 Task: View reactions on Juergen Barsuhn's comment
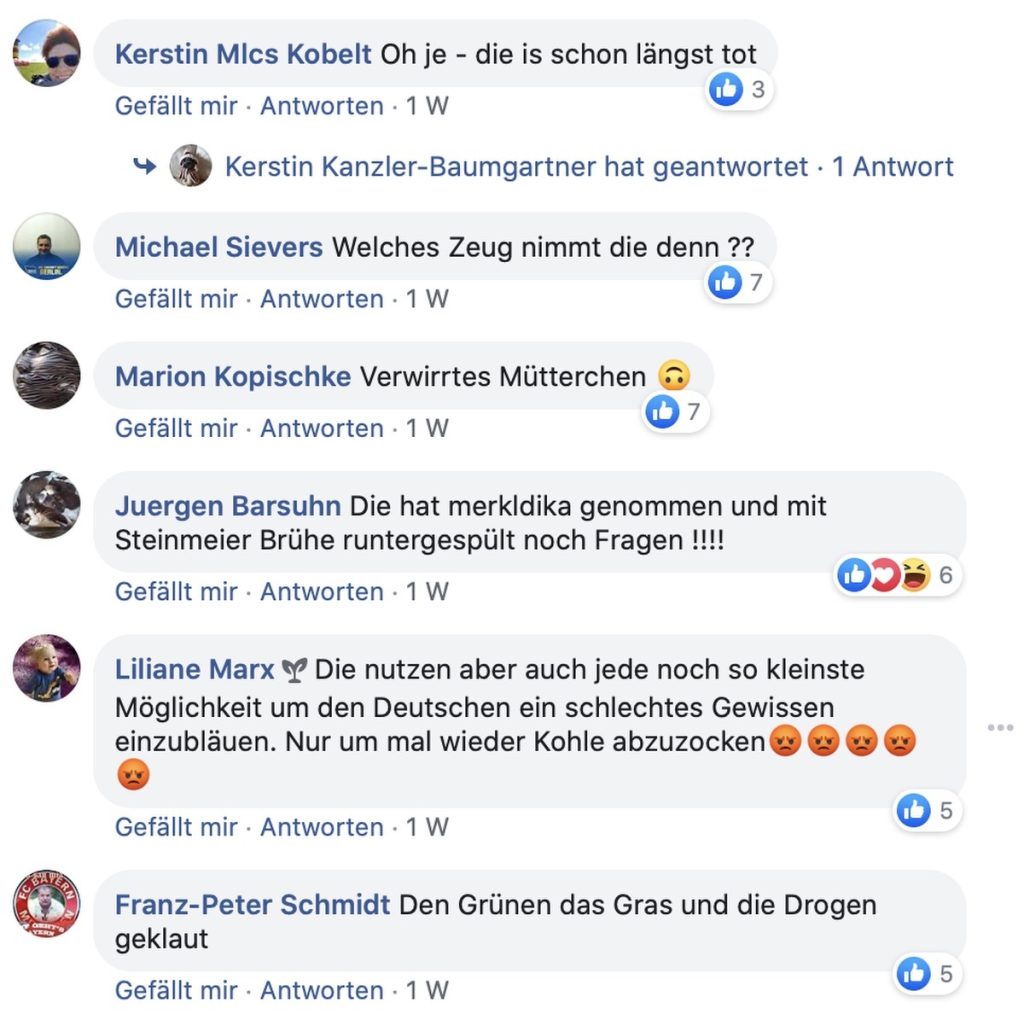pos(897,575)
